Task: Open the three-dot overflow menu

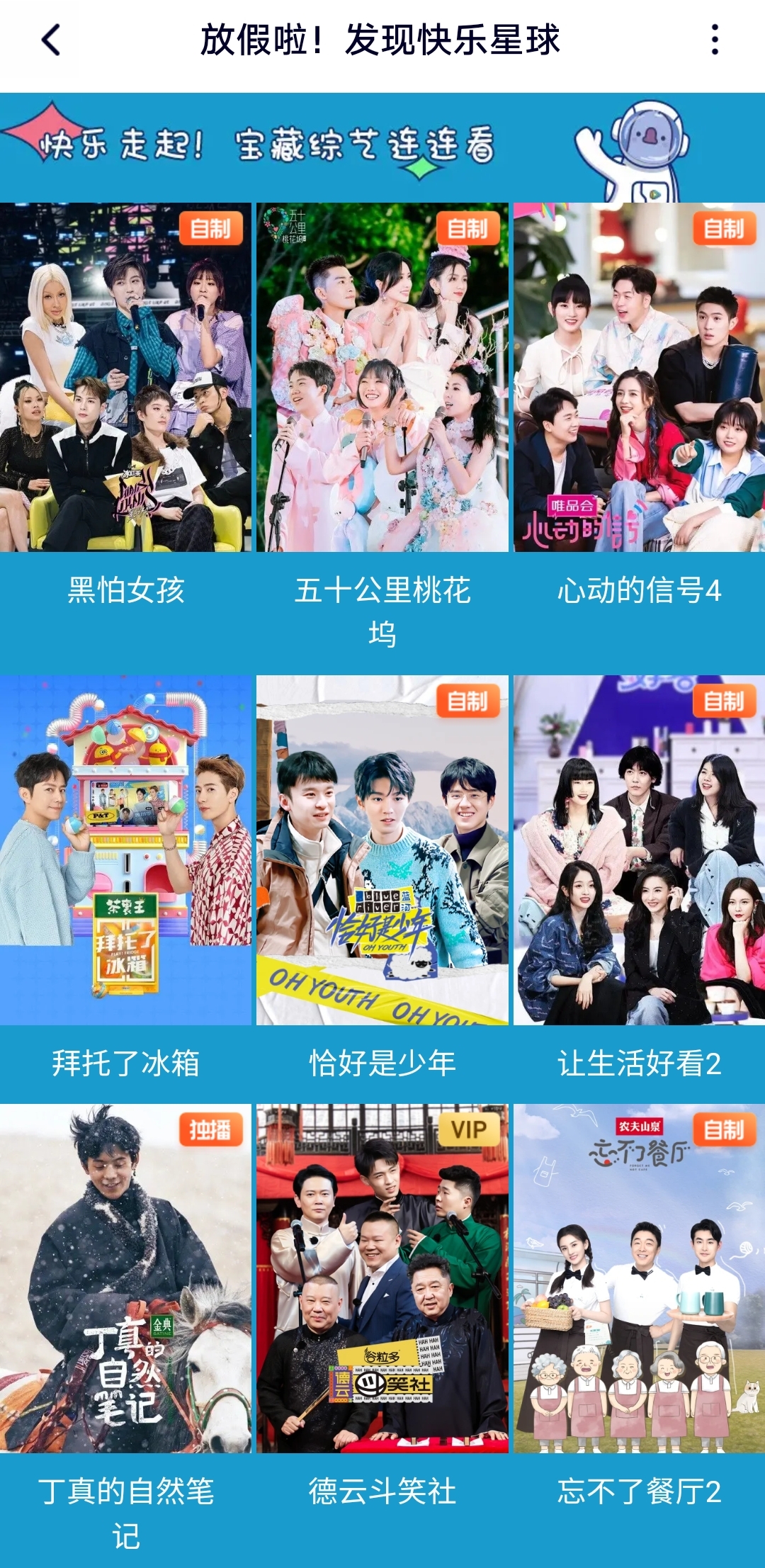Action: 715,40
